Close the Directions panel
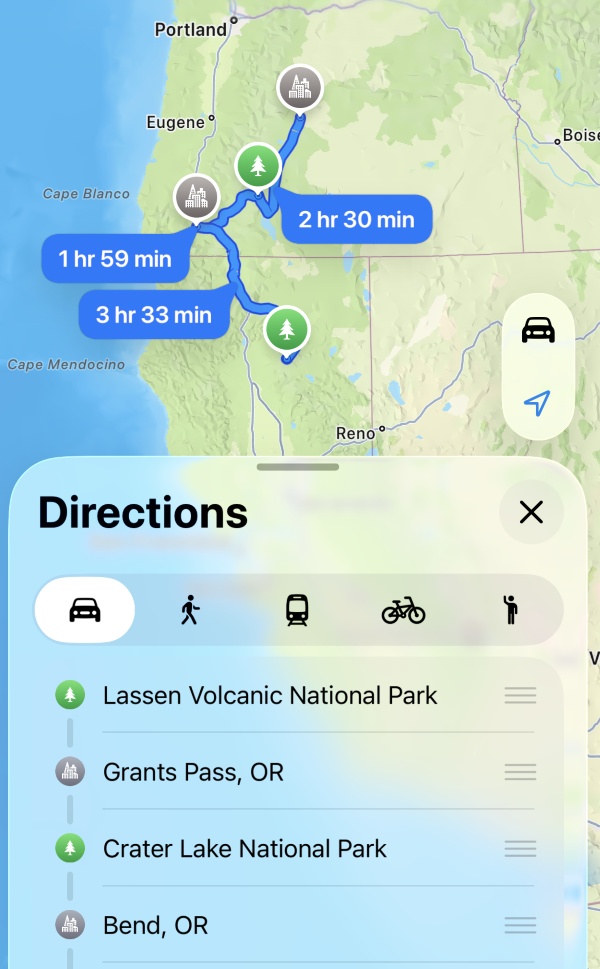Viewport: 600px width, 969px height. [531, 513]
